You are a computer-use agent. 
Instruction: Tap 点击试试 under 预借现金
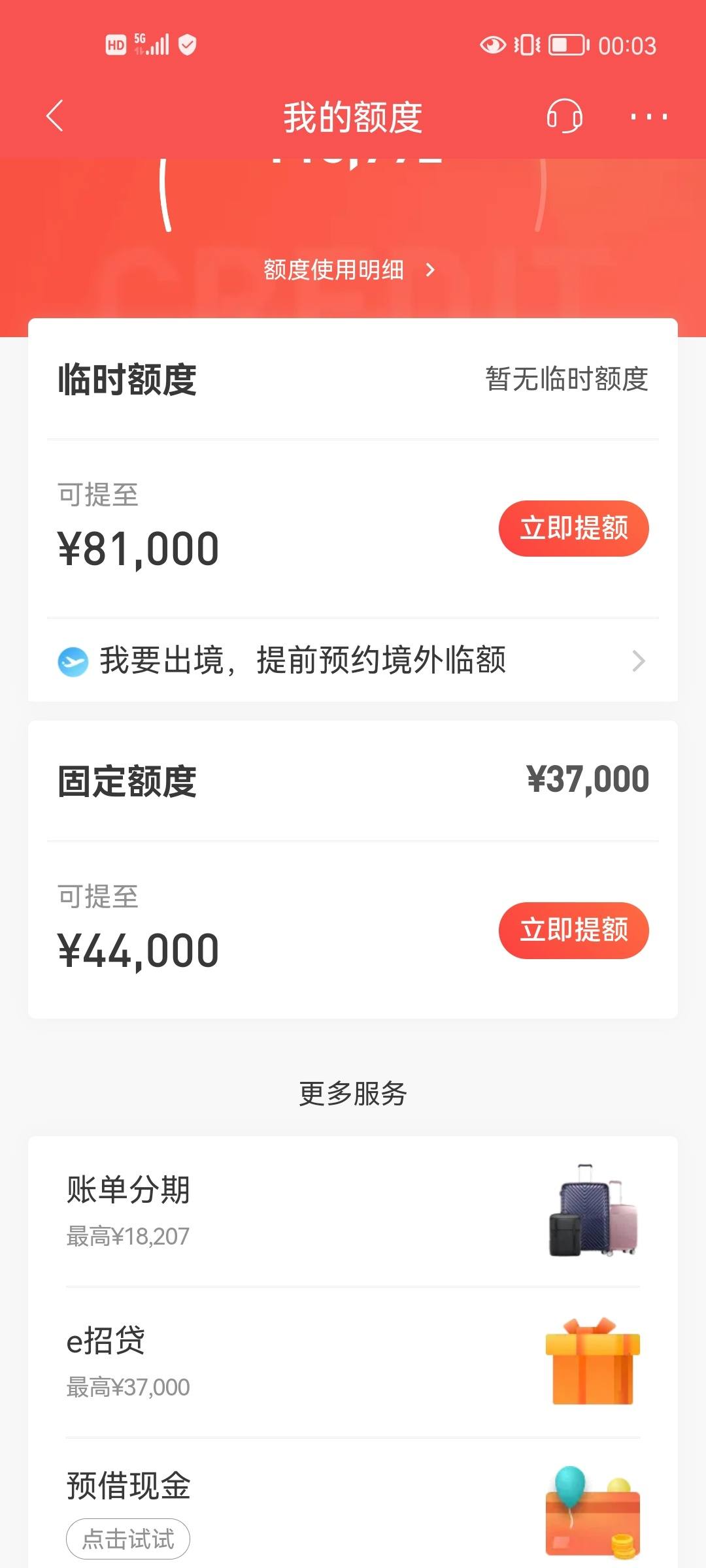pyautogui.click(x=128, y=1539)
